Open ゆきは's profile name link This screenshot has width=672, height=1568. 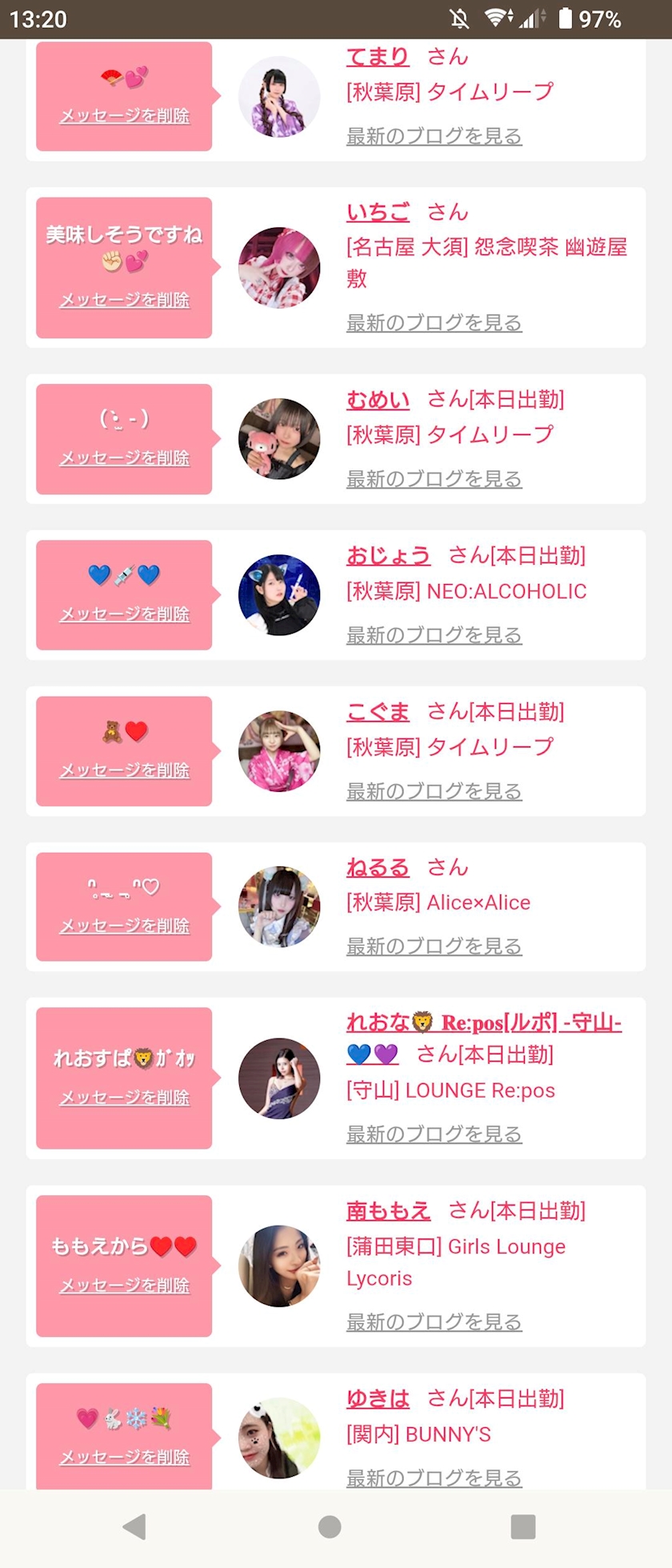click(378, 1398)
